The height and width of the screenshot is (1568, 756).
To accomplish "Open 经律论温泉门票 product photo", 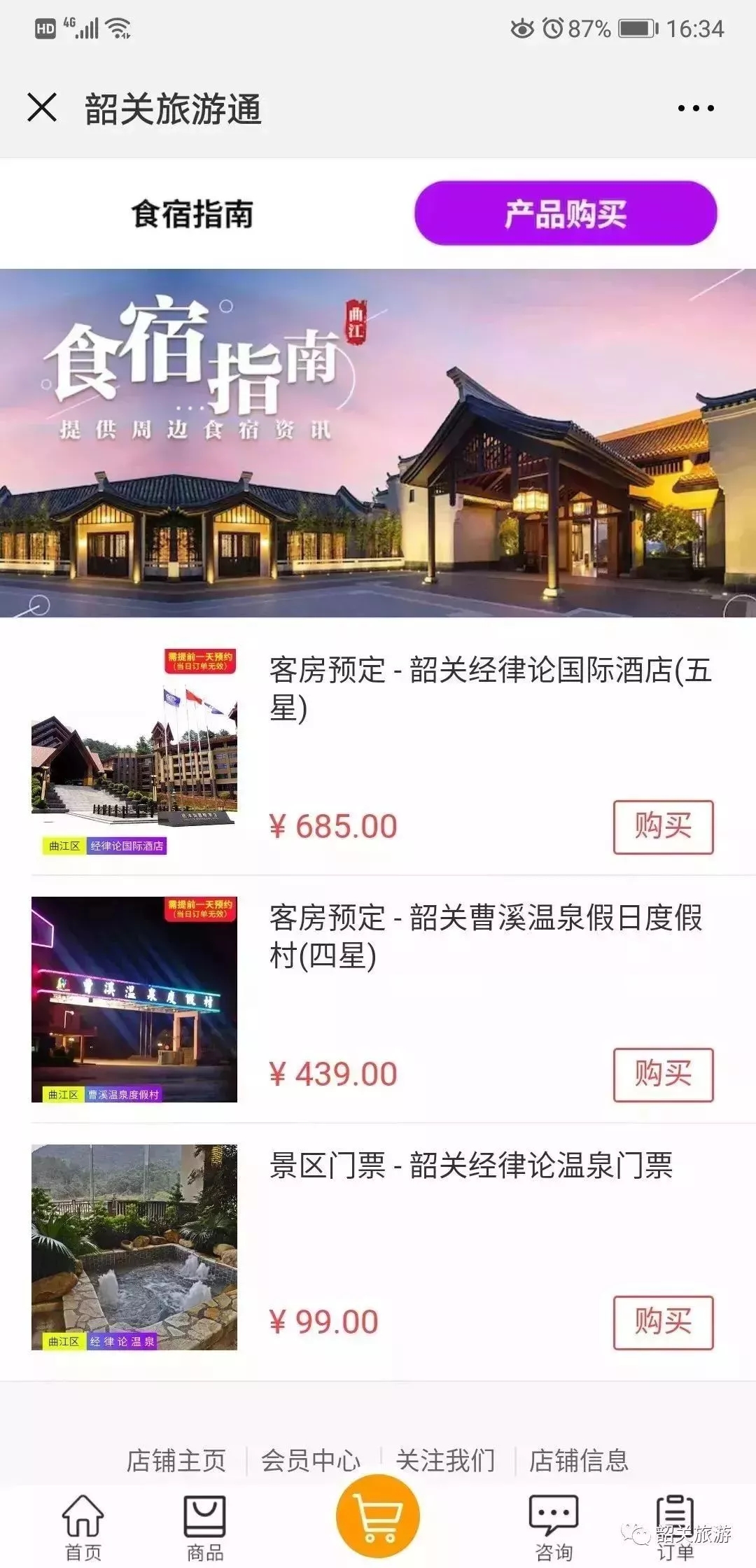I will tap(134, 1247).
